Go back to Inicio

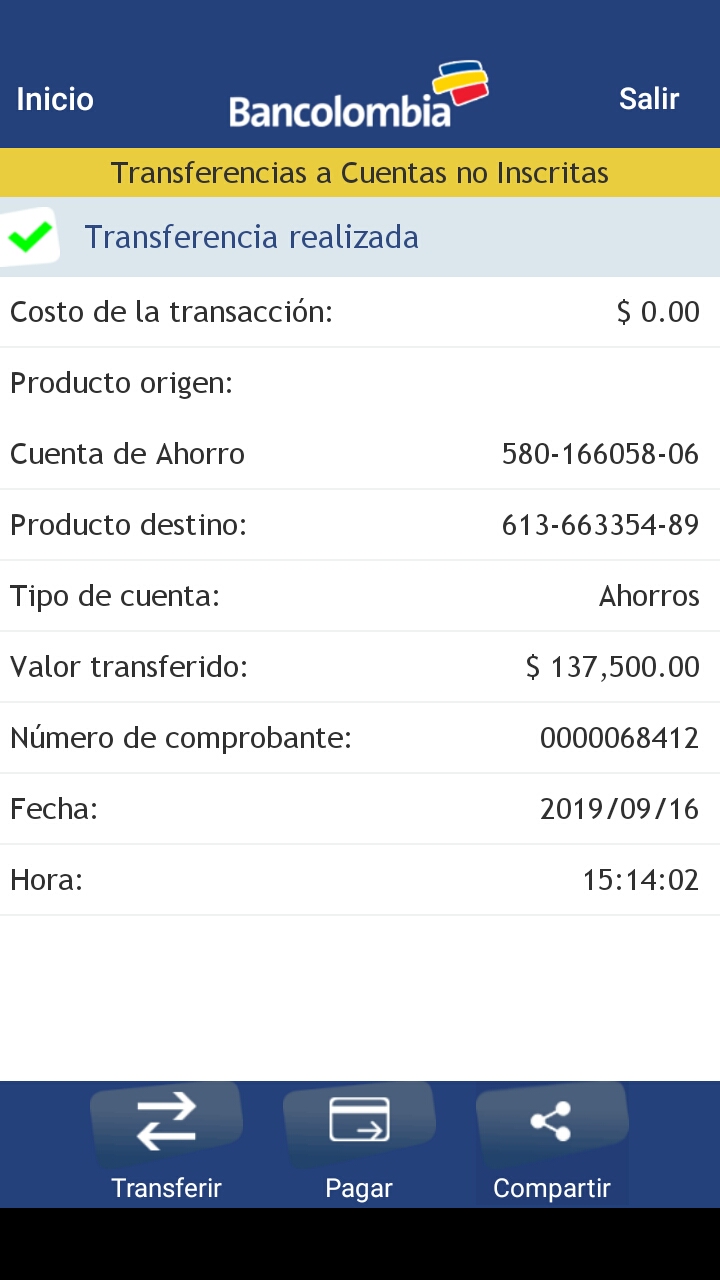[x=55, y=99]
